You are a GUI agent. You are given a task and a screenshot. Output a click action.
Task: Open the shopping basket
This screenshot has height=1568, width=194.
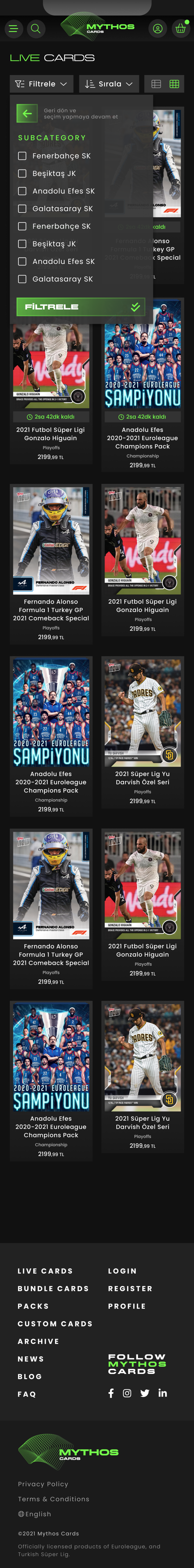click(x=181, y=28)
